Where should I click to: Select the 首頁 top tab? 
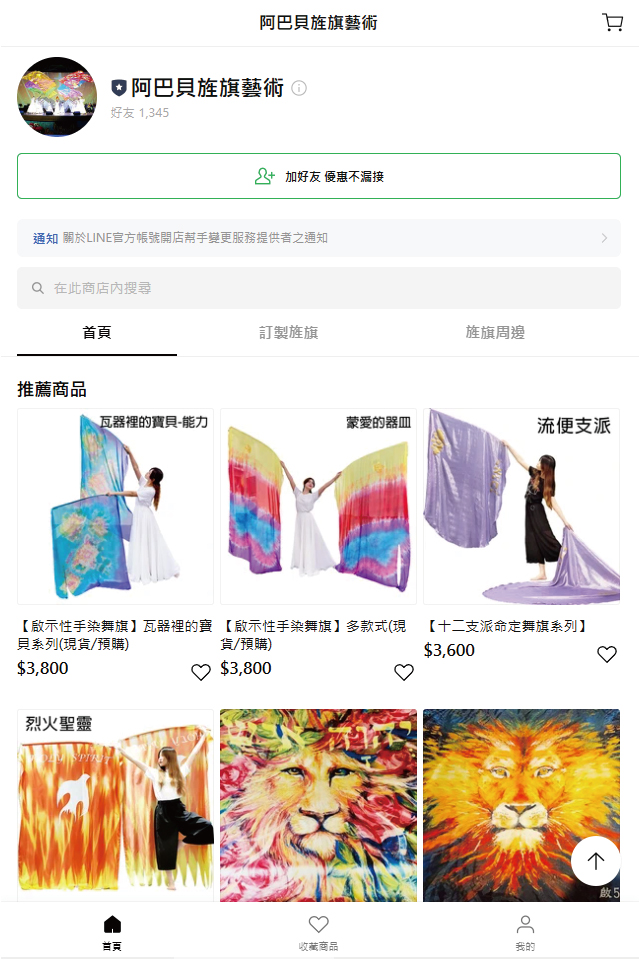97,332
